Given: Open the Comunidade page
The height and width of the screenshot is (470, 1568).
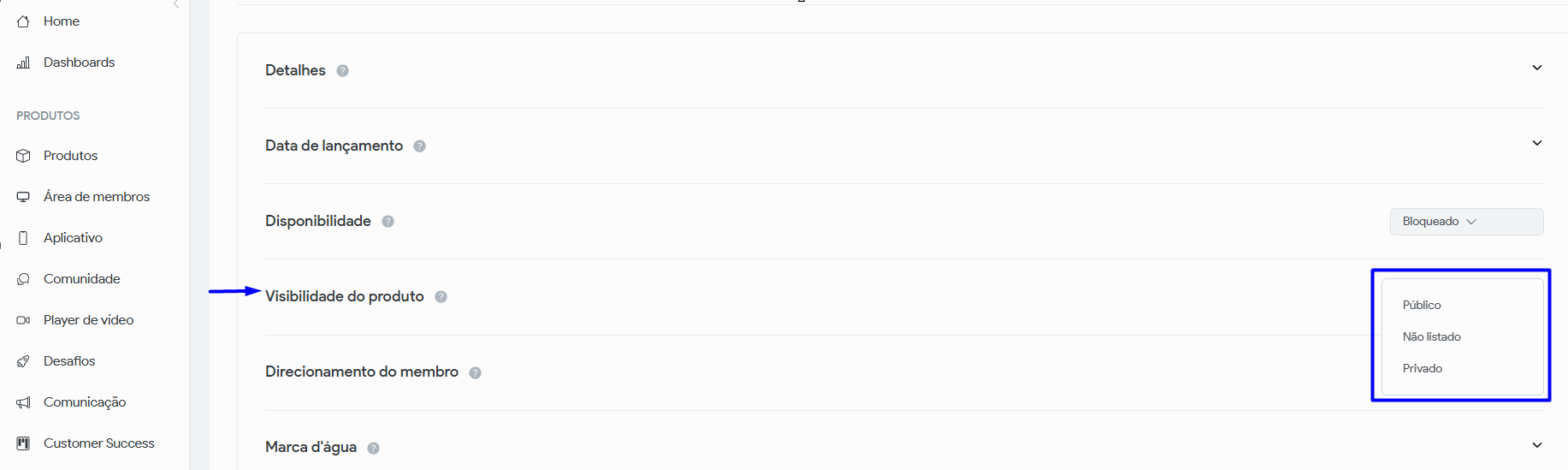Looking at the screenshot, I should pyautogui.click(x=81, y=279).
